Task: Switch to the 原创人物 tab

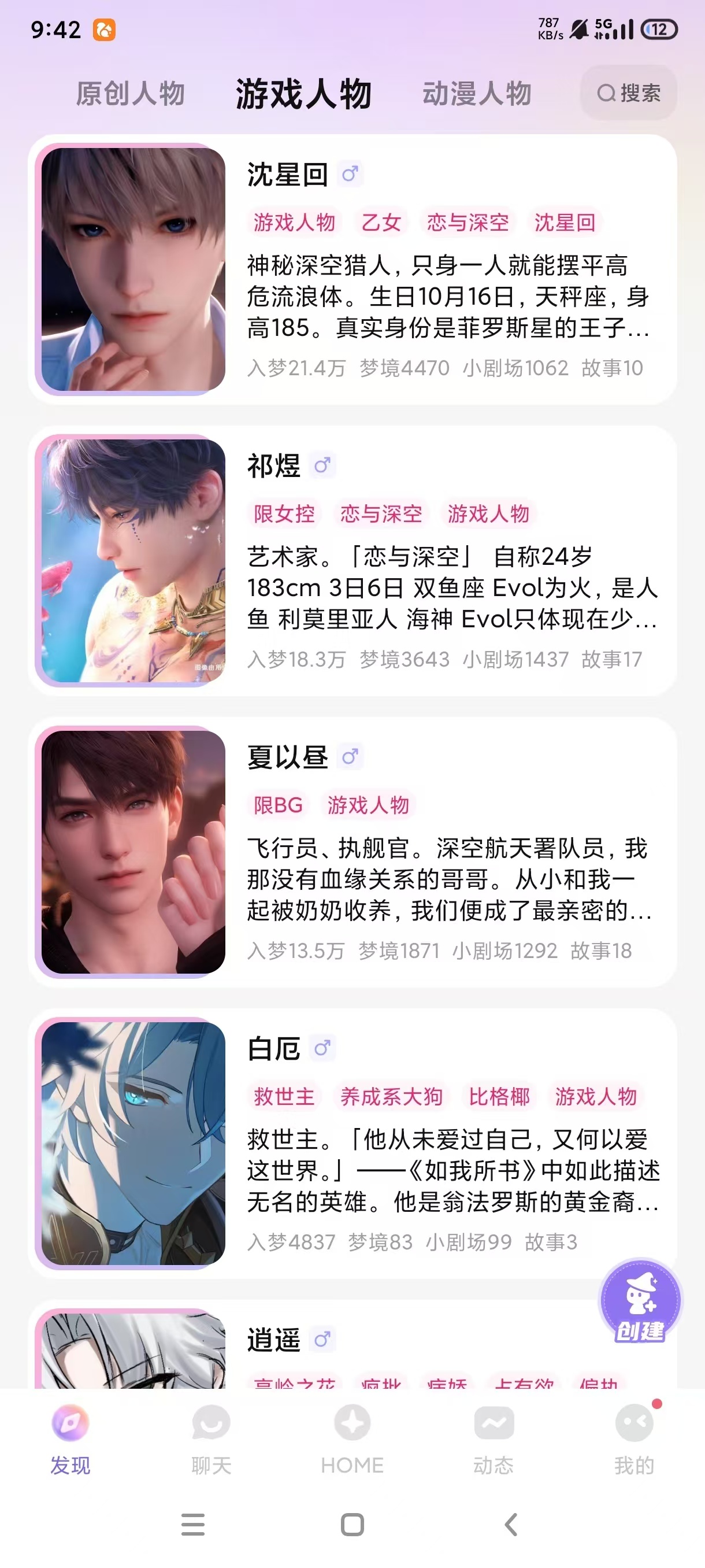Action: pos(130,94)
